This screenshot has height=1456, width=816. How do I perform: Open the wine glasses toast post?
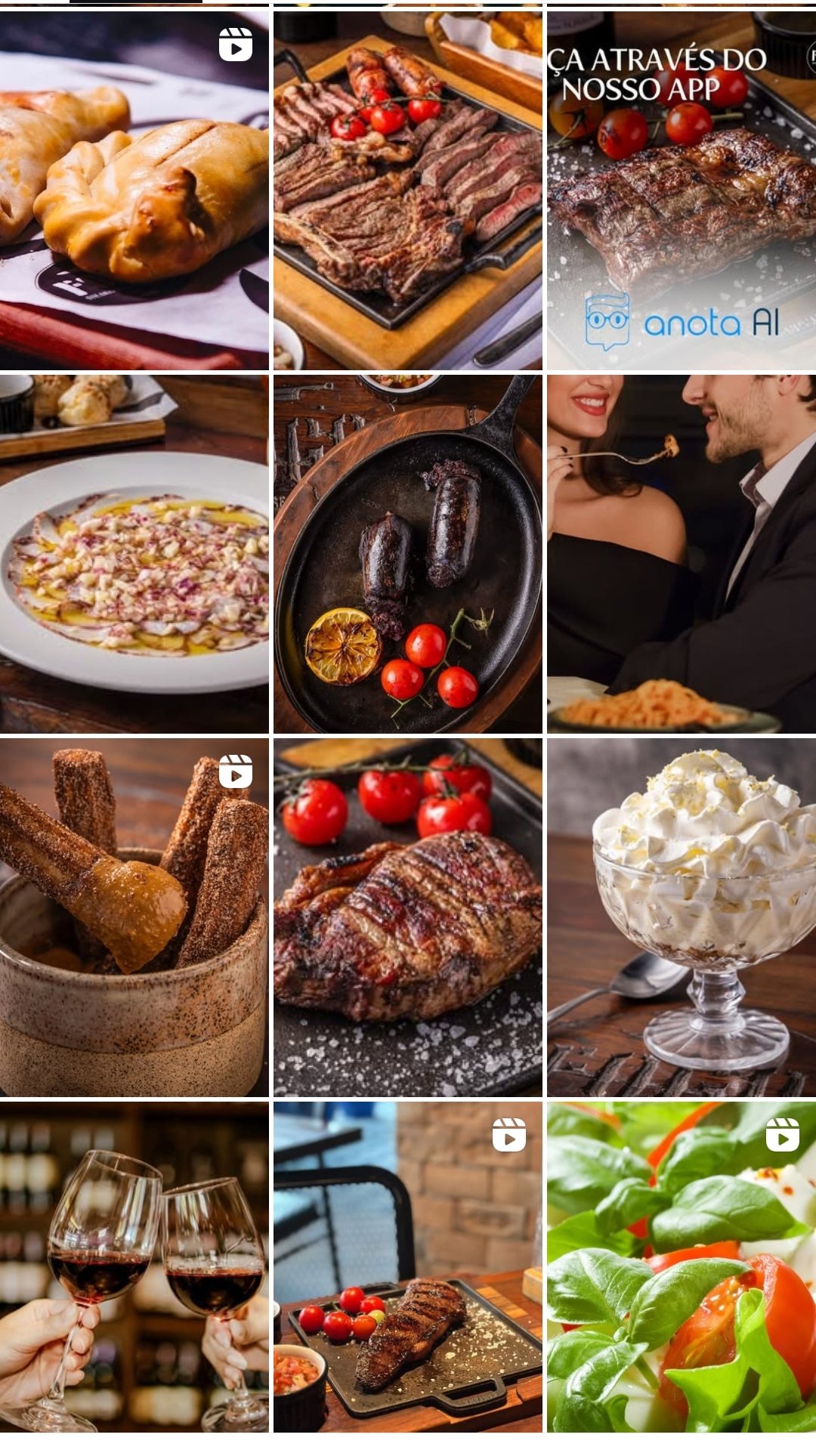pos(134,1266)
